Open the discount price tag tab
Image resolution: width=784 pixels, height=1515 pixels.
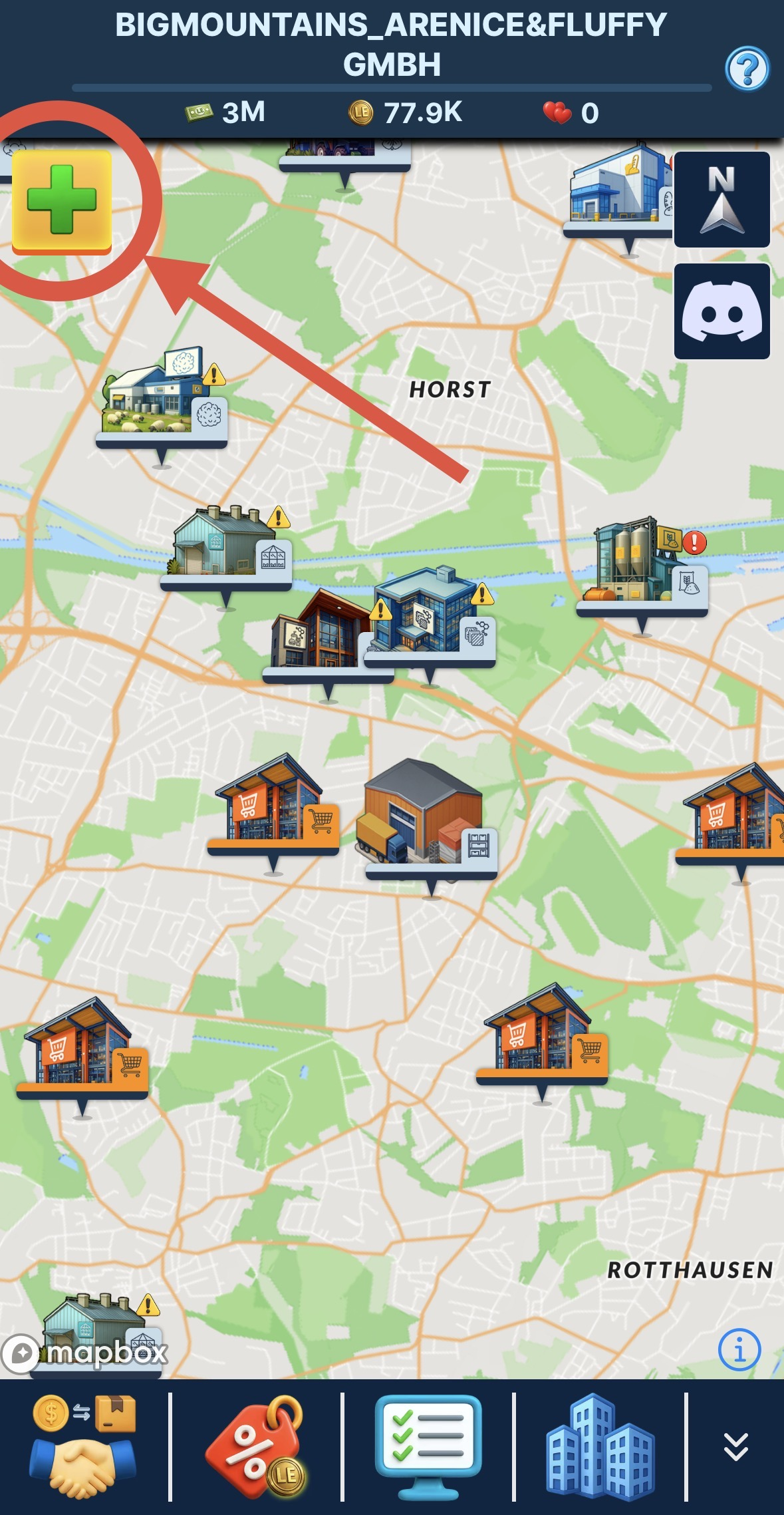[x=256, y=1446]
